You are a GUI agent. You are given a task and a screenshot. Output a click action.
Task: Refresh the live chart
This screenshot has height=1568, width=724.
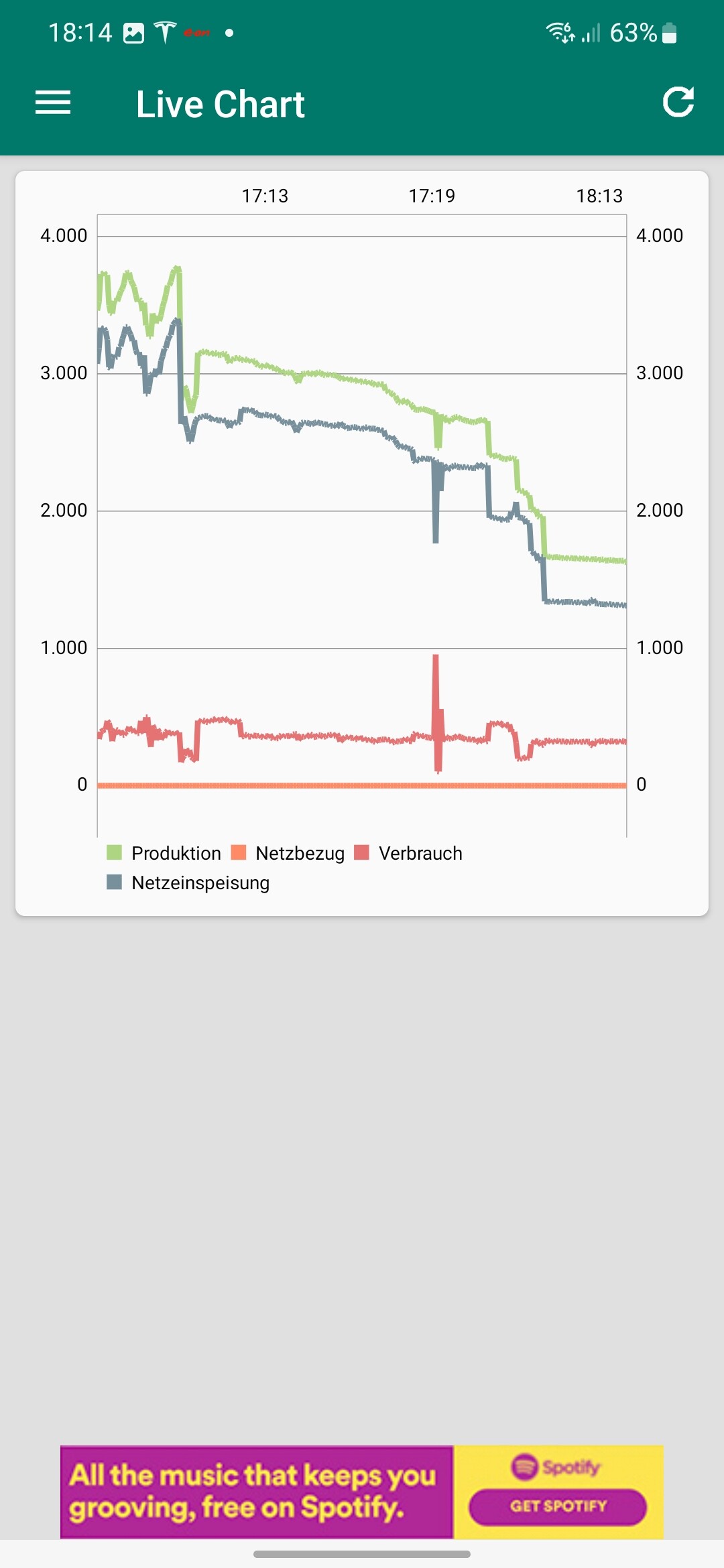point(678,103)
